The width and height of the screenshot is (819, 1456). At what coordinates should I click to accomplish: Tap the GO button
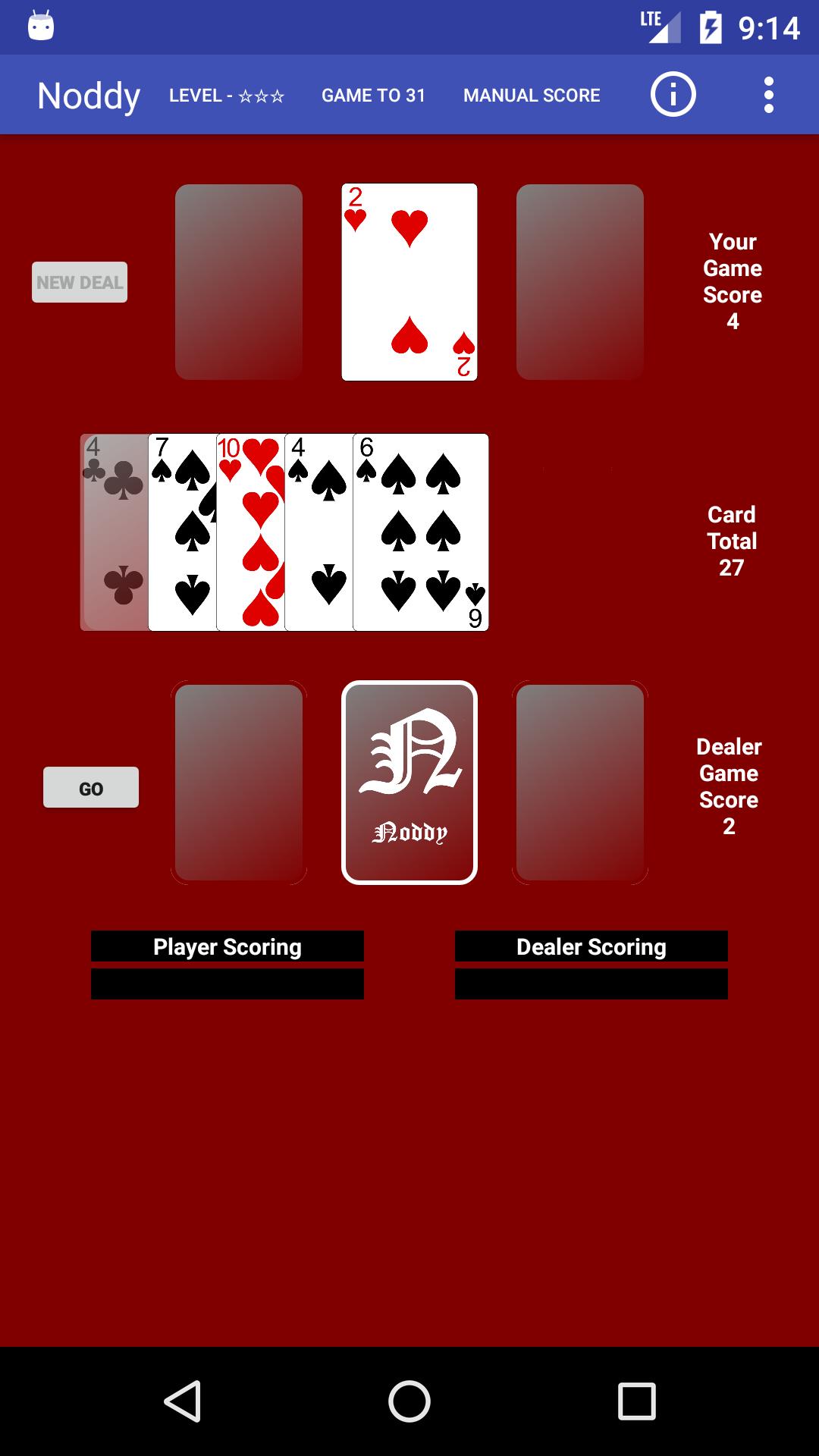click(91, 788)
